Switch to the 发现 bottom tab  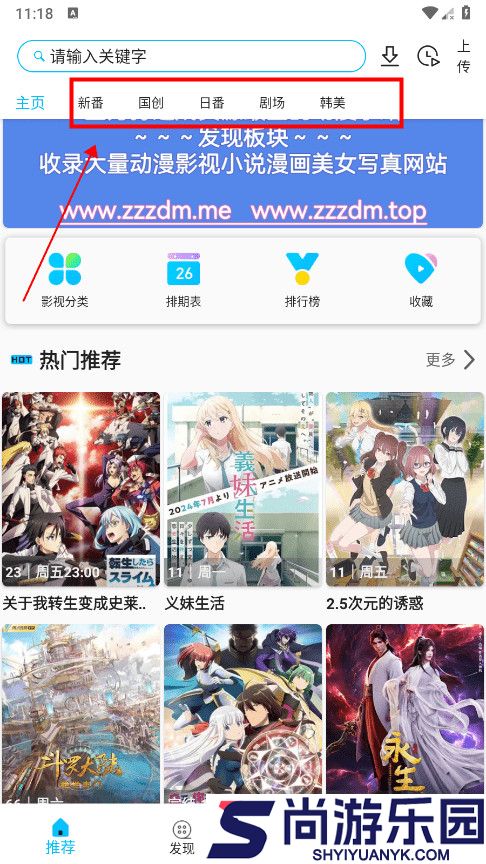[182, 838]
